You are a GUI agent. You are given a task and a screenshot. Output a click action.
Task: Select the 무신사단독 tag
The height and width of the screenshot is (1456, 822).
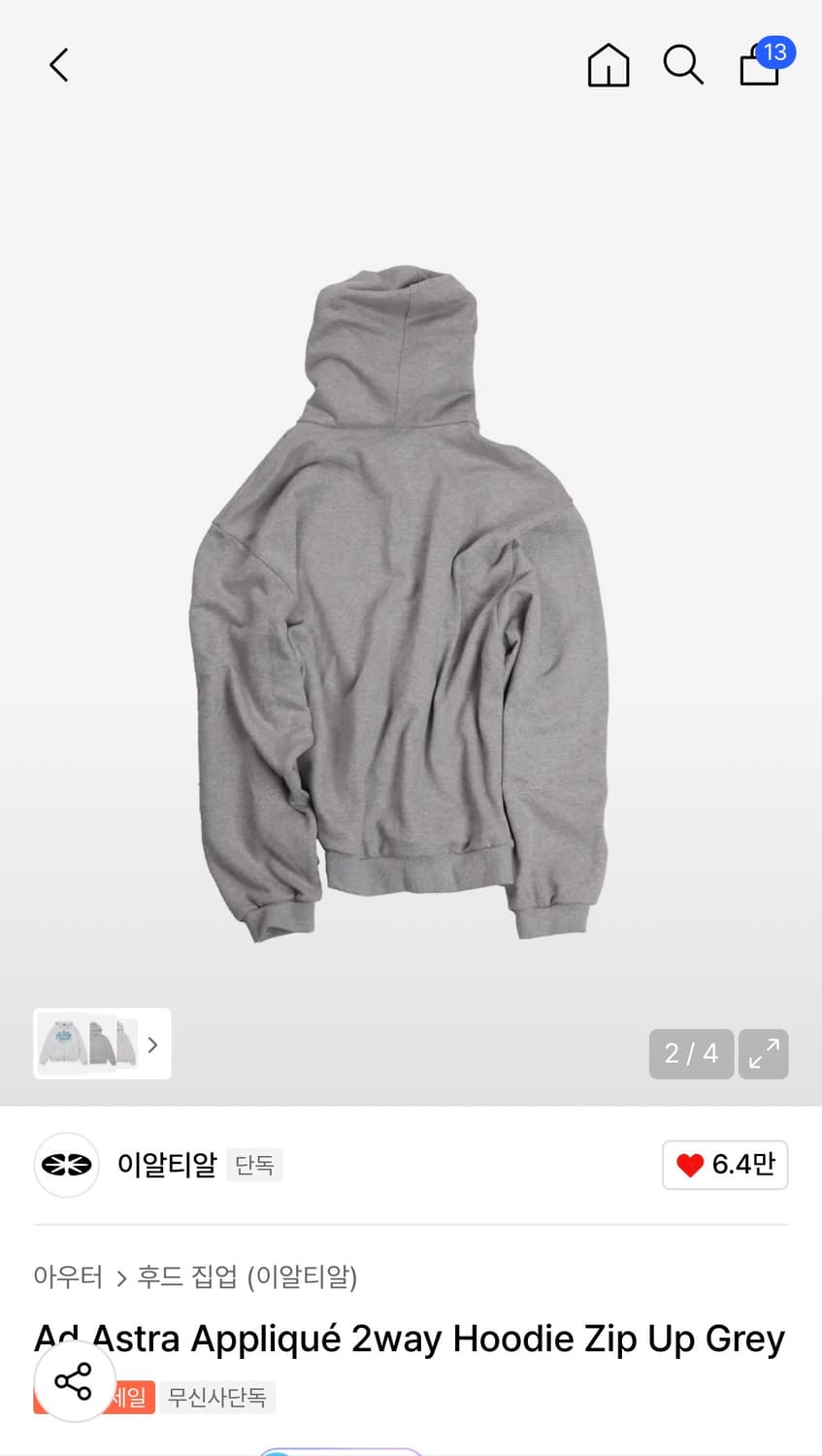coord(218,1398)
